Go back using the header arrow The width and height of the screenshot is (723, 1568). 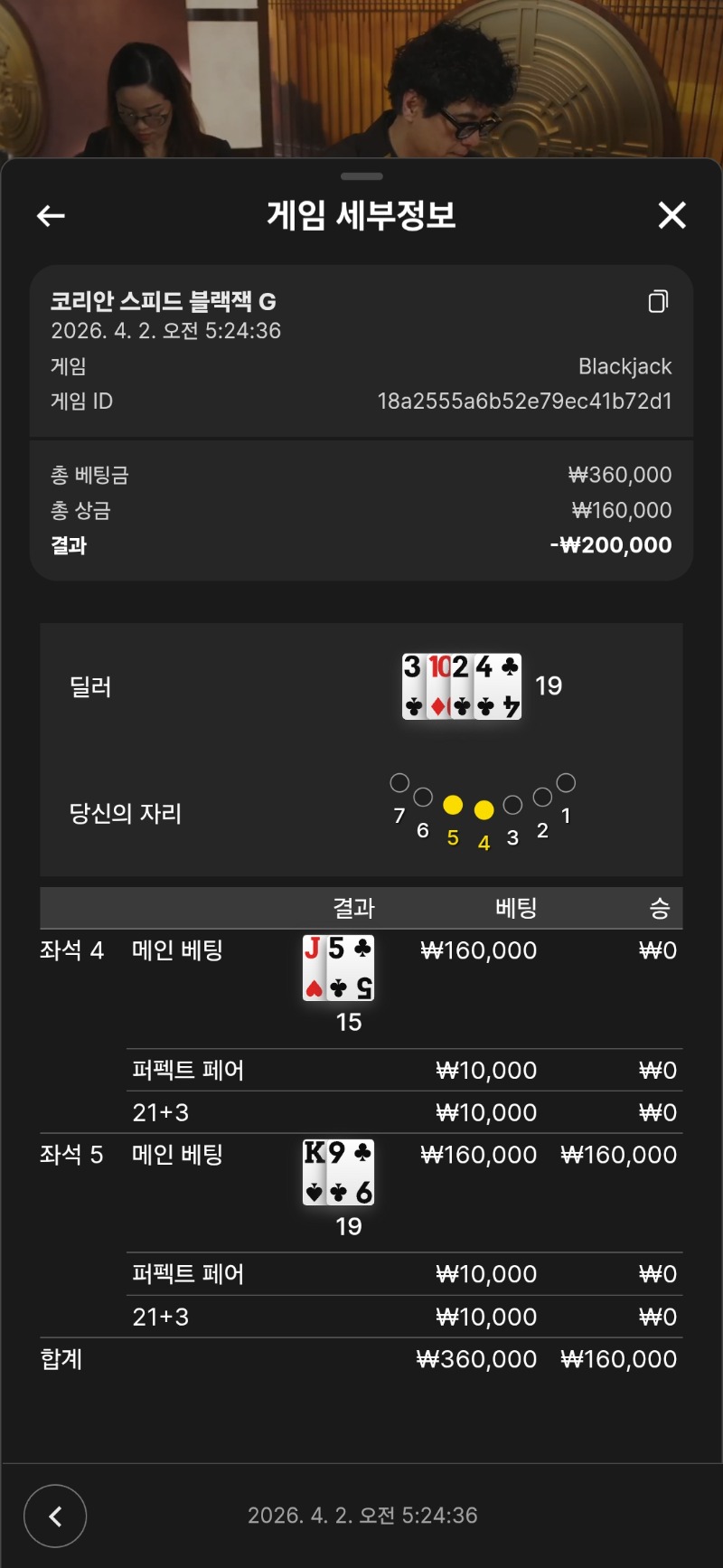[x=51, y=215]
